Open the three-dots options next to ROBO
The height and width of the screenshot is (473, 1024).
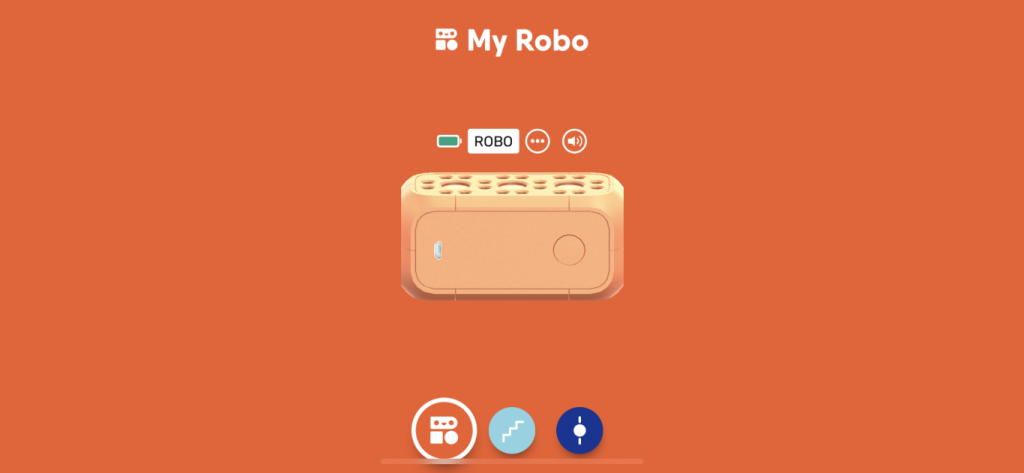pos(538,142)
